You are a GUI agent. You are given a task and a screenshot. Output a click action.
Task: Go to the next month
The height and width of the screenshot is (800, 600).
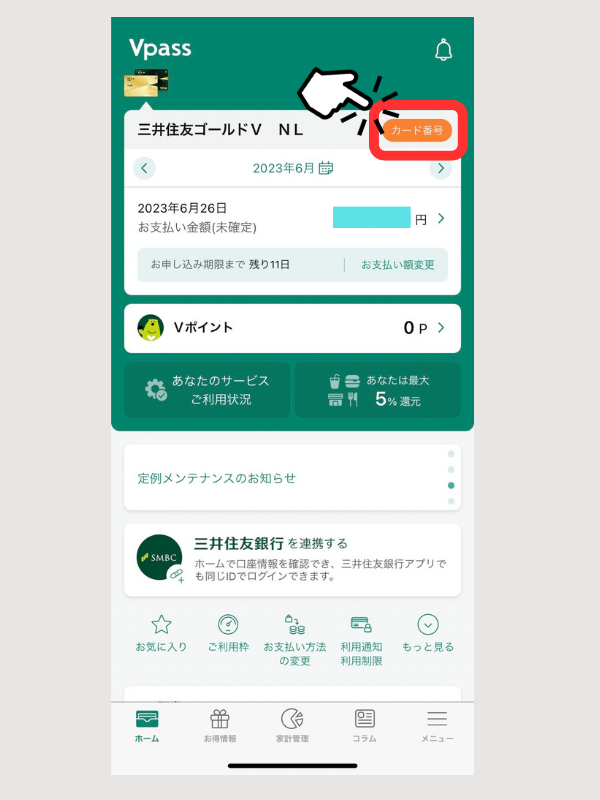tap(440, 168)
